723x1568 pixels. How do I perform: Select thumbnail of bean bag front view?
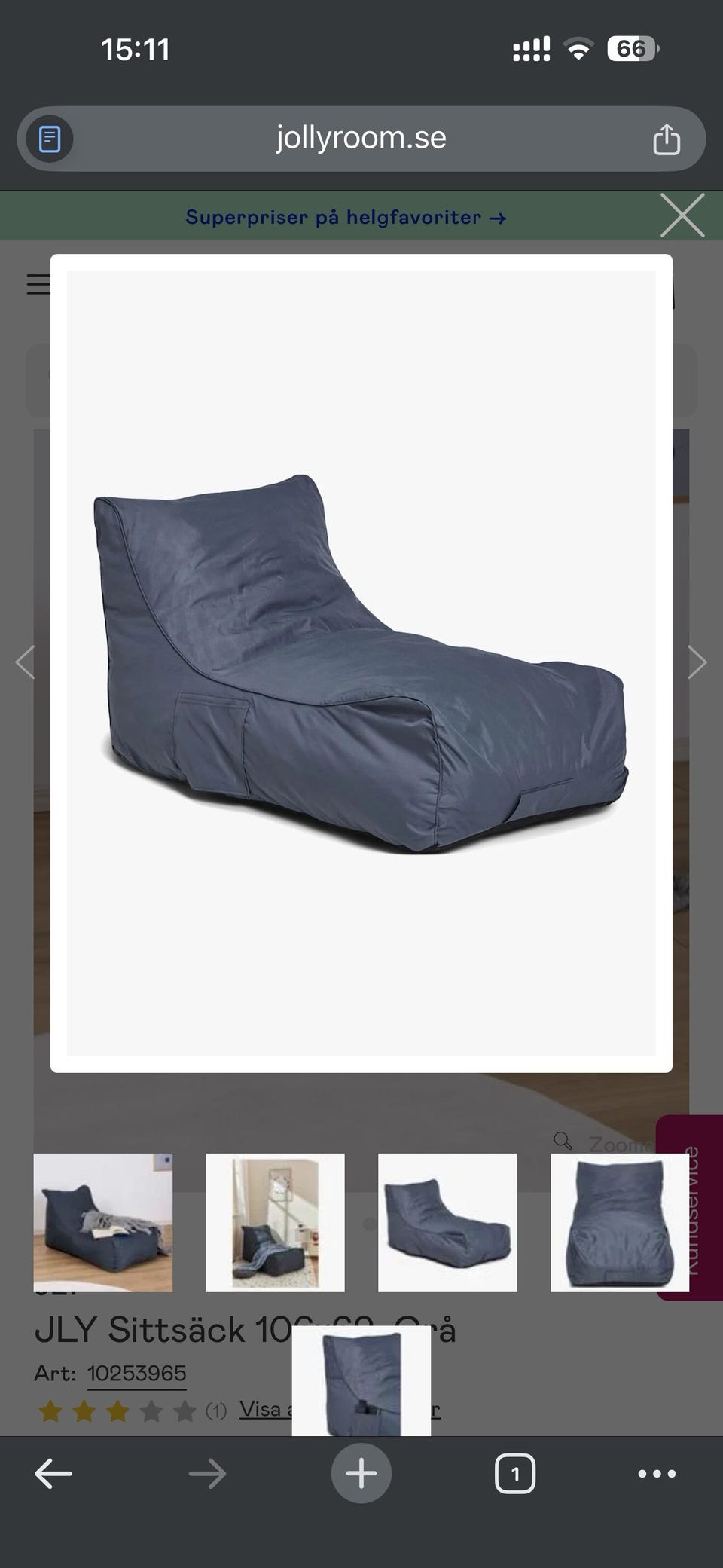619,1222
